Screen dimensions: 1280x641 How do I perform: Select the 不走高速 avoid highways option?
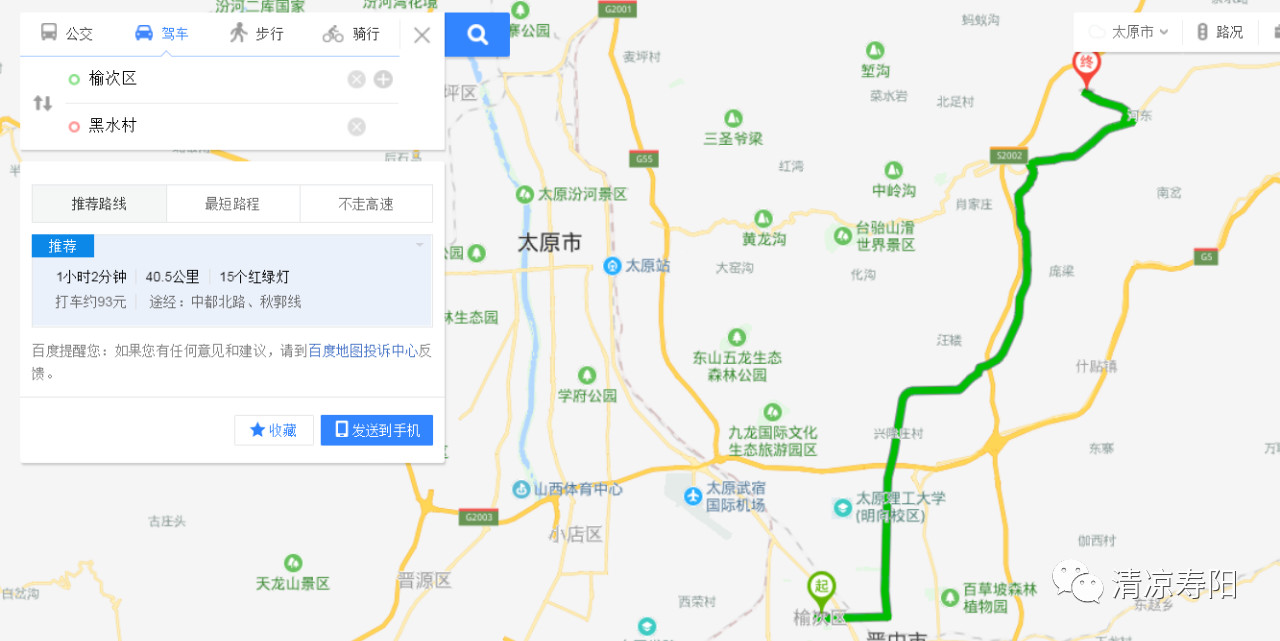click(x=366, y=204)
